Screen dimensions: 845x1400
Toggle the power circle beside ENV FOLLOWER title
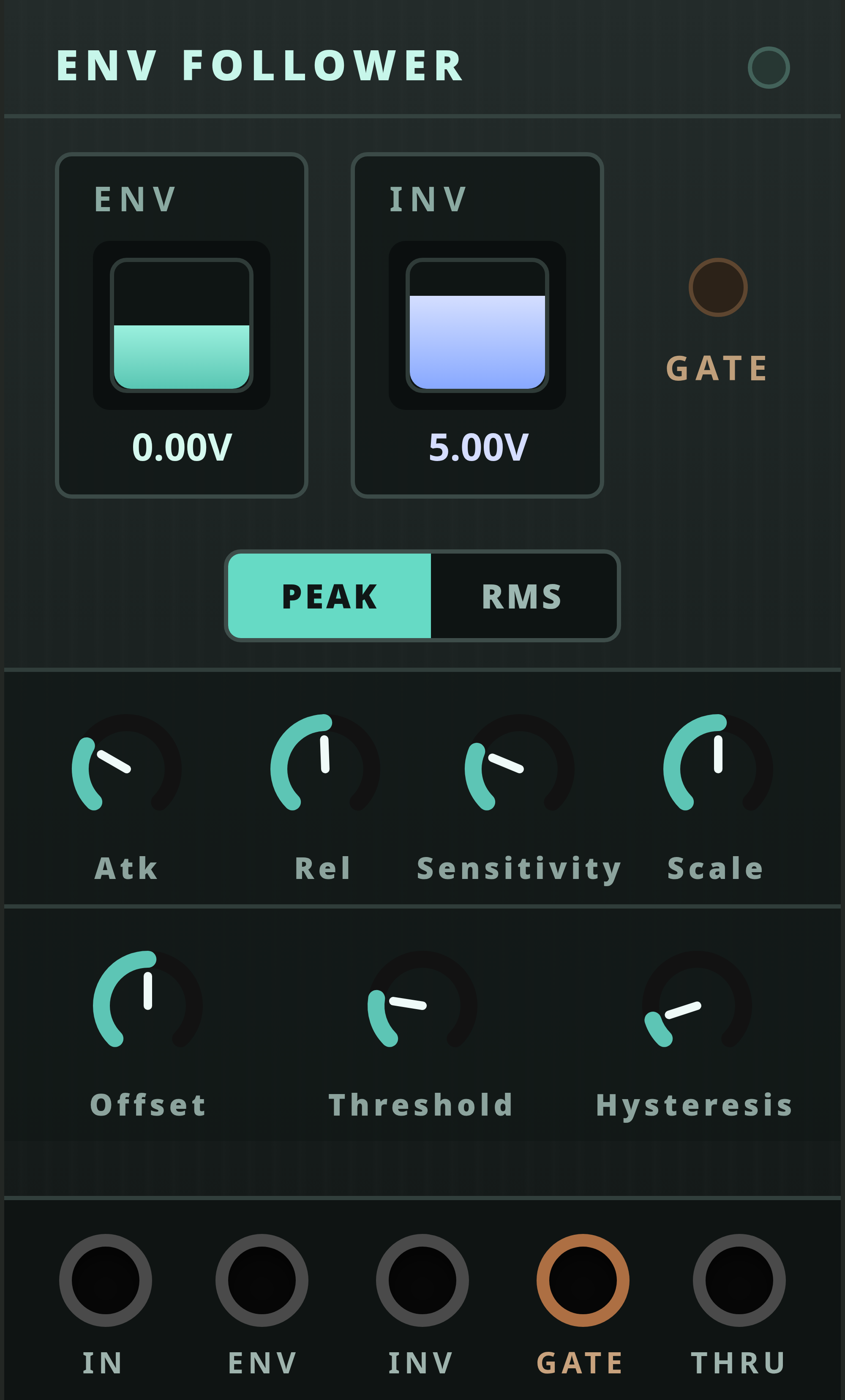point(769,68)
